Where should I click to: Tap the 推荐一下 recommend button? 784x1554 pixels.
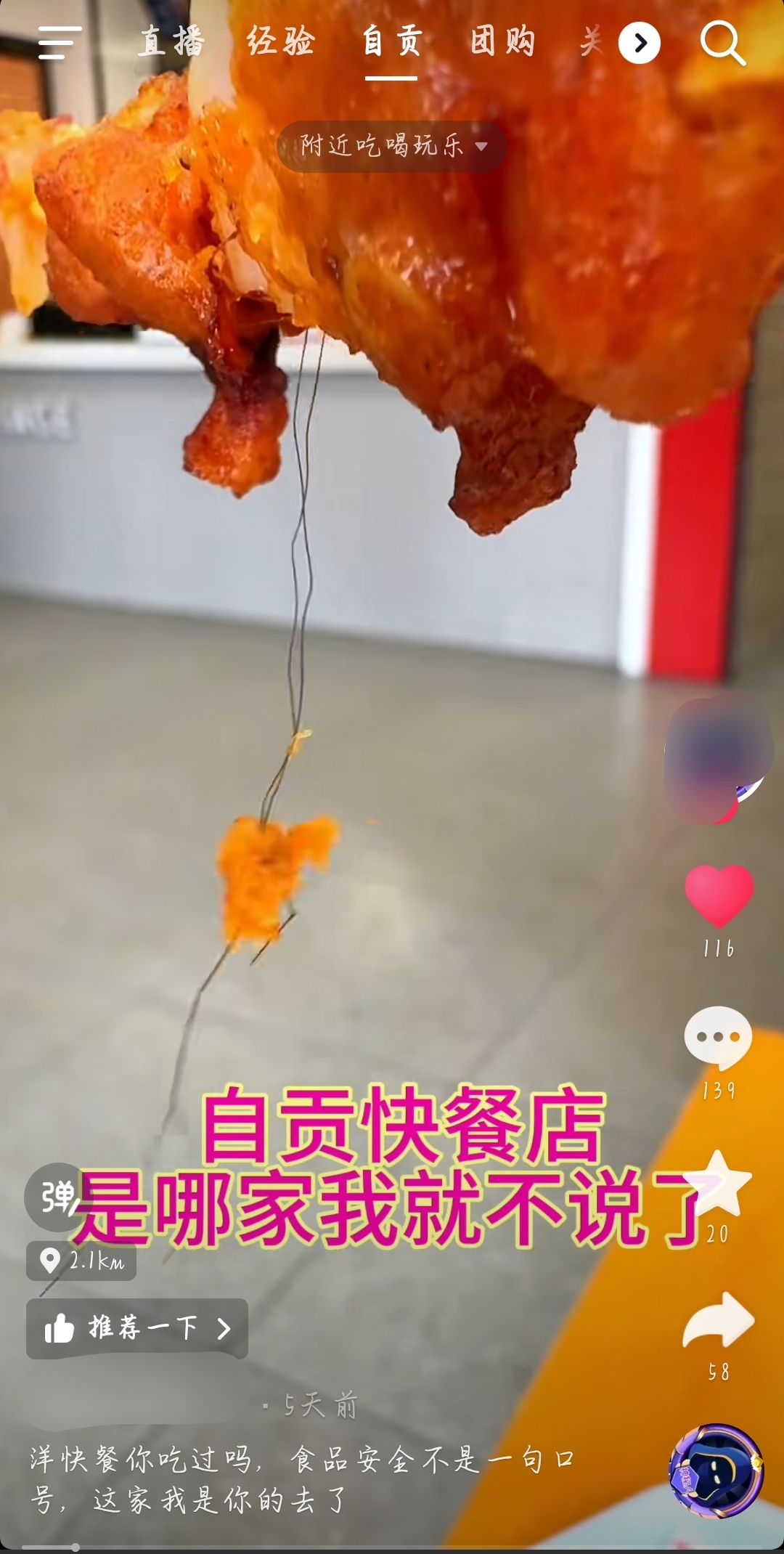[137, 1328]
